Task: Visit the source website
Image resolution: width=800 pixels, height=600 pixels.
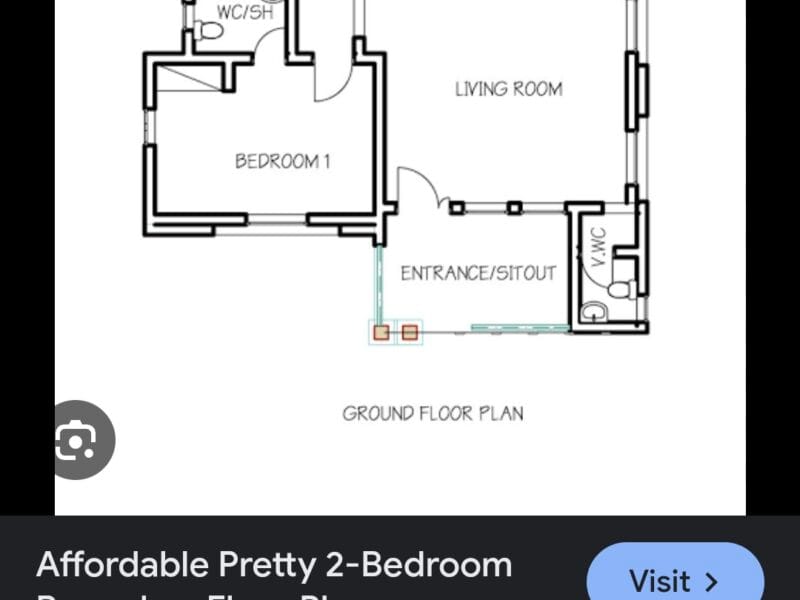Action: point(674,580)
